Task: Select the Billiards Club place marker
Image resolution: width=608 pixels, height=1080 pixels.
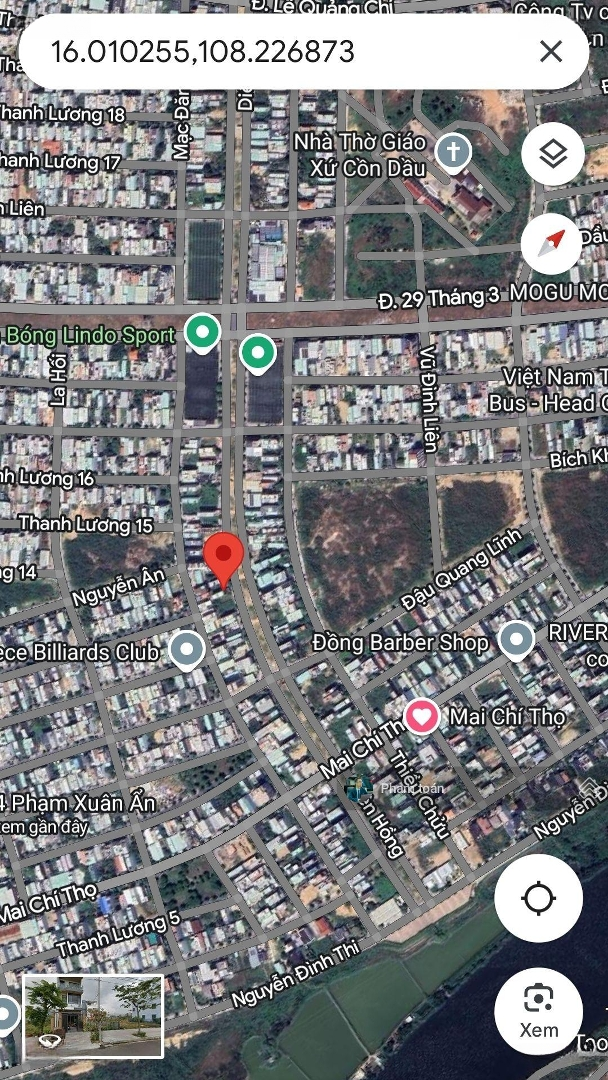Action: click(x=186, y=650)
